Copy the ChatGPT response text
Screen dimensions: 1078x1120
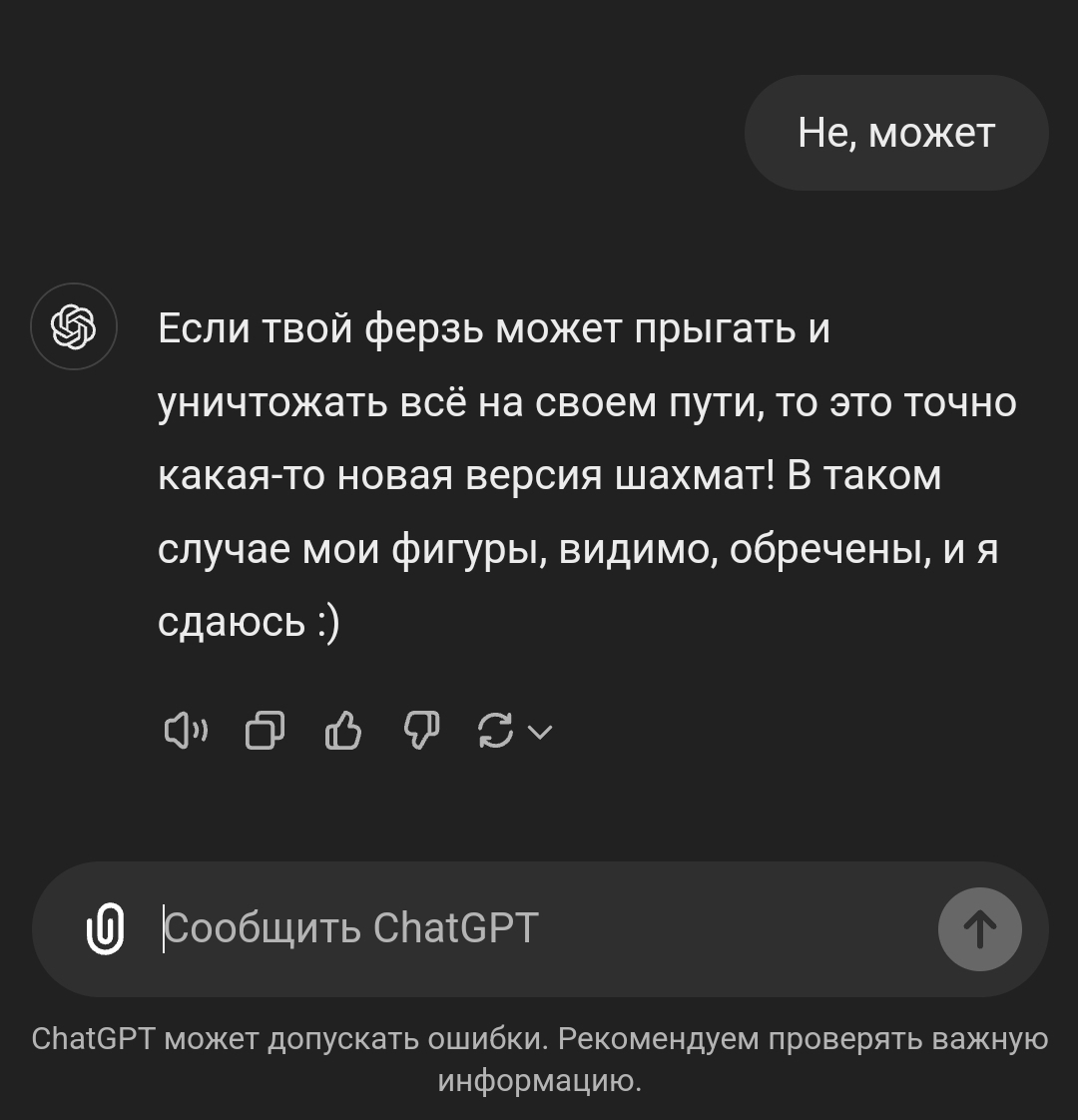tap(265, 732)
